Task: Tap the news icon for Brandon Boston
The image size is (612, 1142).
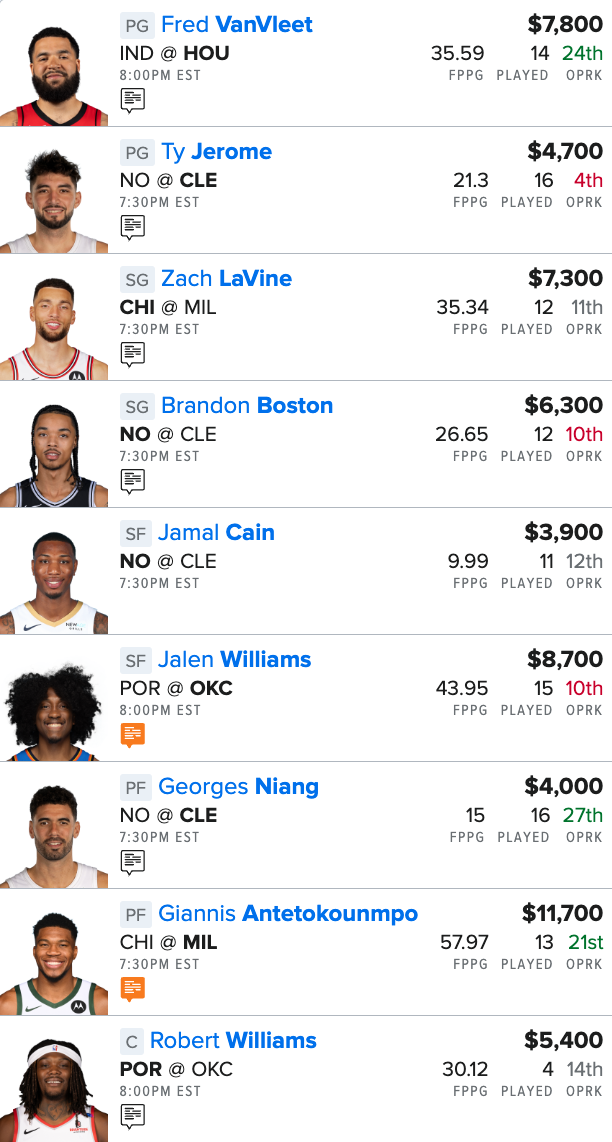Action: [x=133, y=481]
